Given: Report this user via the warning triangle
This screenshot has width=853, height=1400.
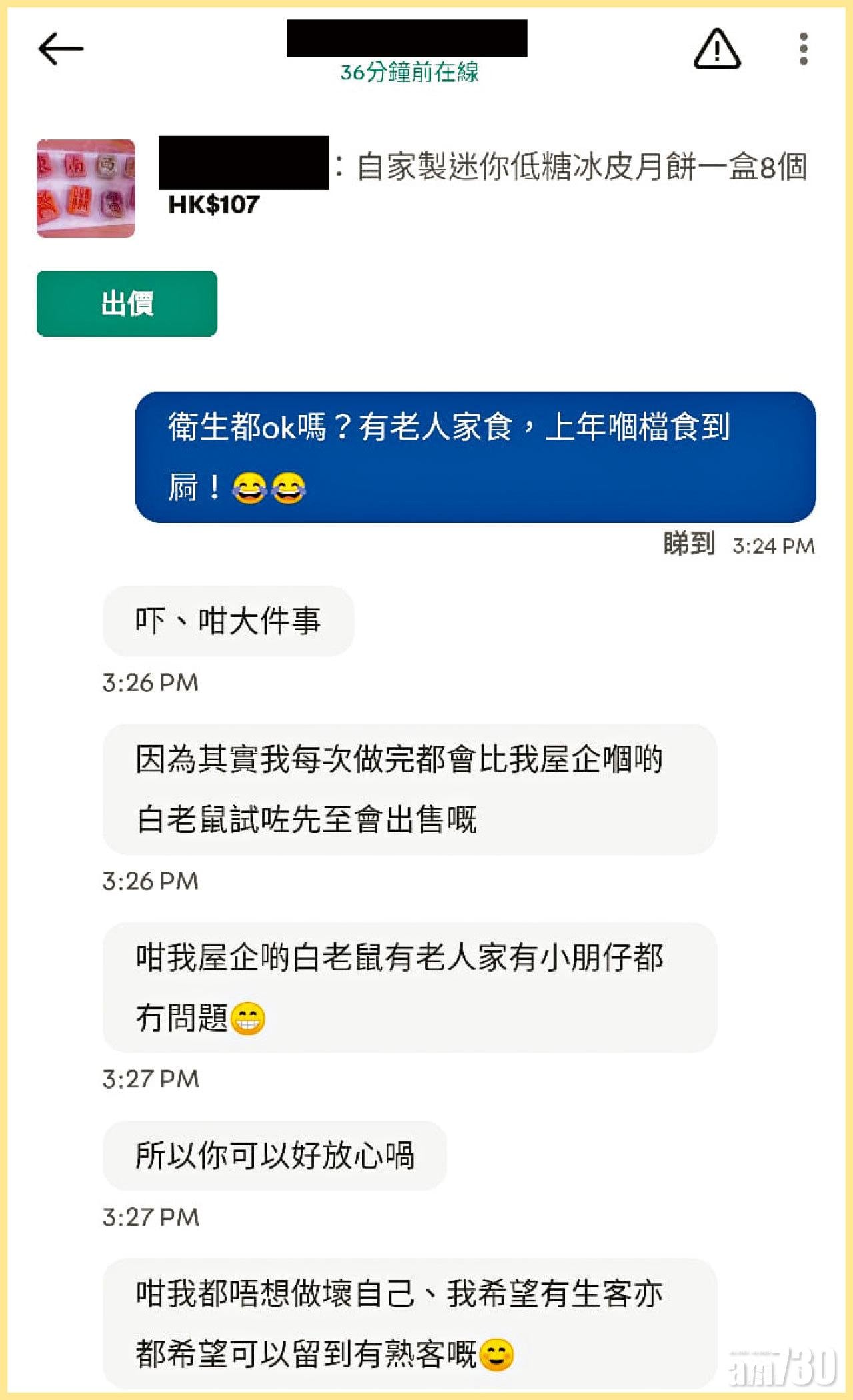Looking at the screenshot, I should tap(717, 49).
